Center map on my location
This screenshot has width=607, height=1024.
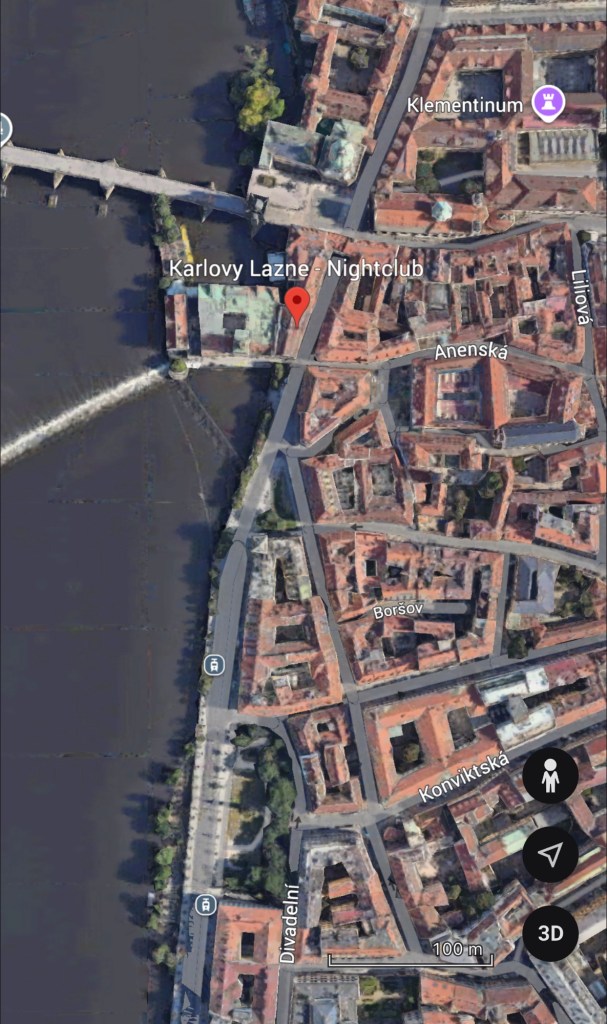coord(550,854)
